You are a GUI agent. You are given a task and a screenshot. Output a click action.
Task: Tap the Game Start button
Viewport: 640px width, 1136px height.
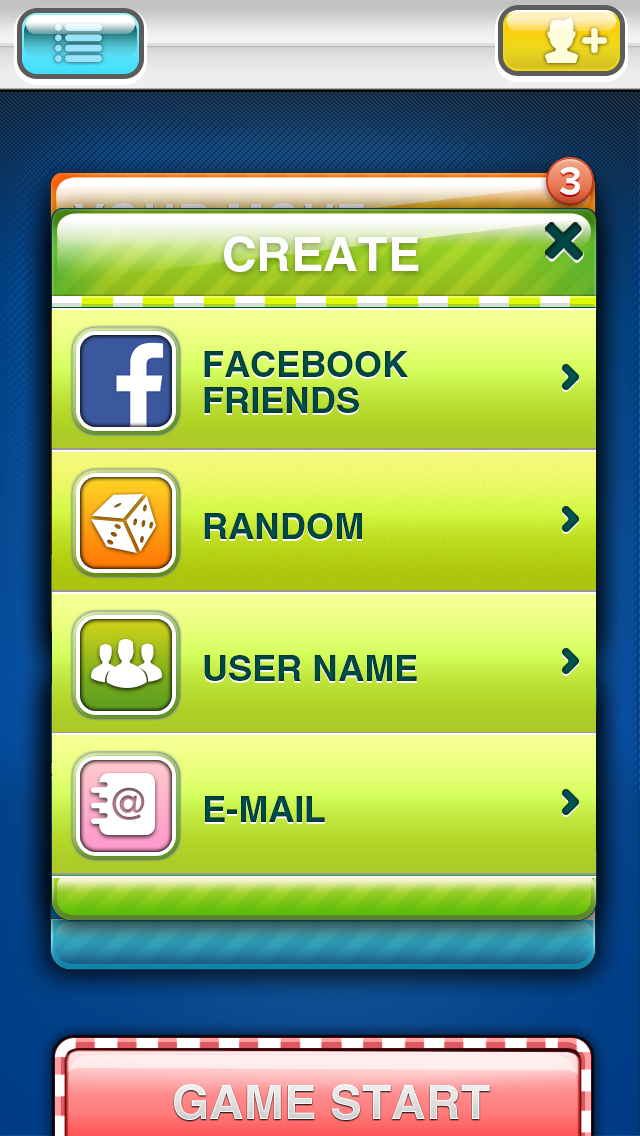323,1098
